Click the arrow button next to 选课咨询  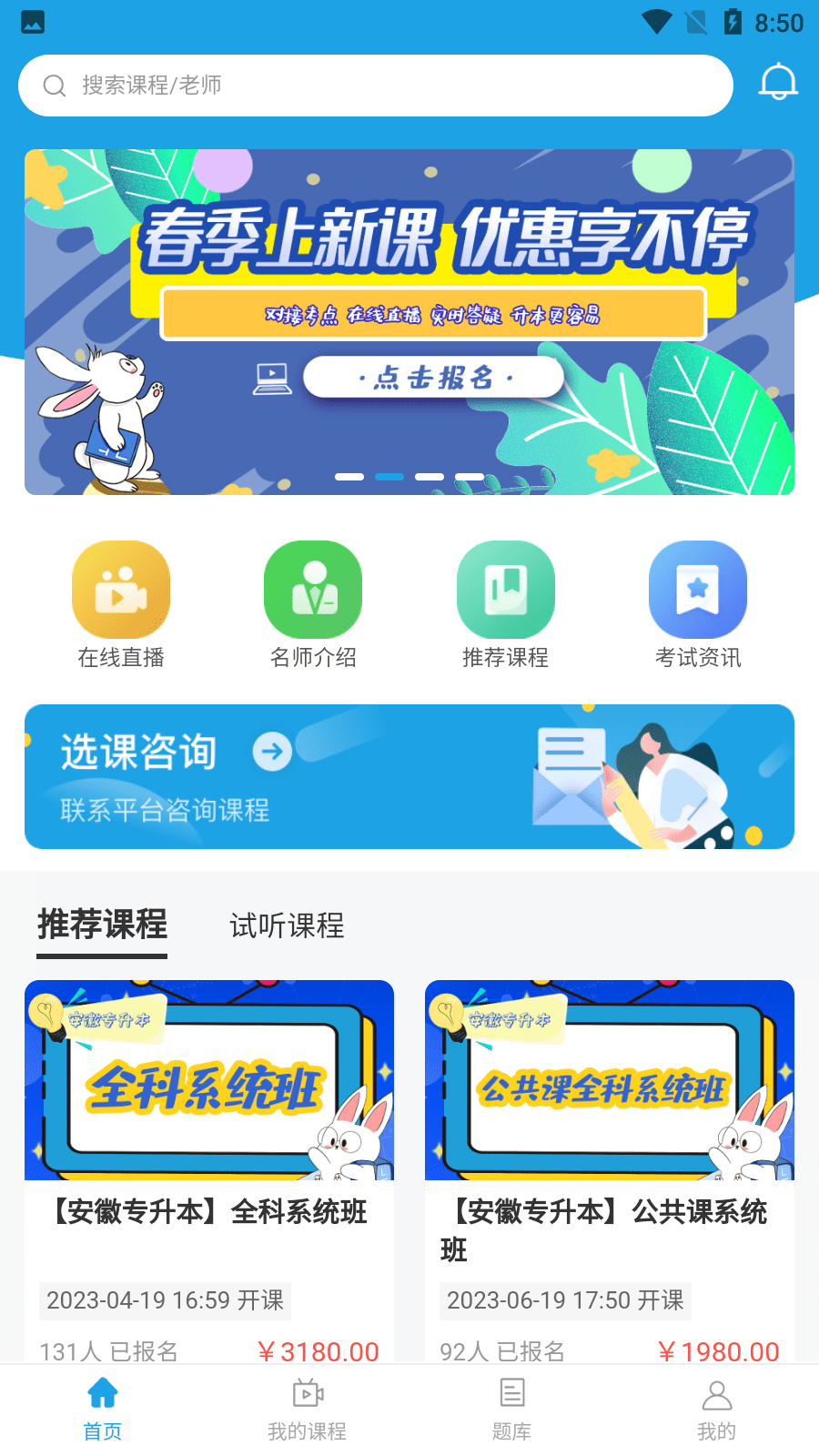270,752
